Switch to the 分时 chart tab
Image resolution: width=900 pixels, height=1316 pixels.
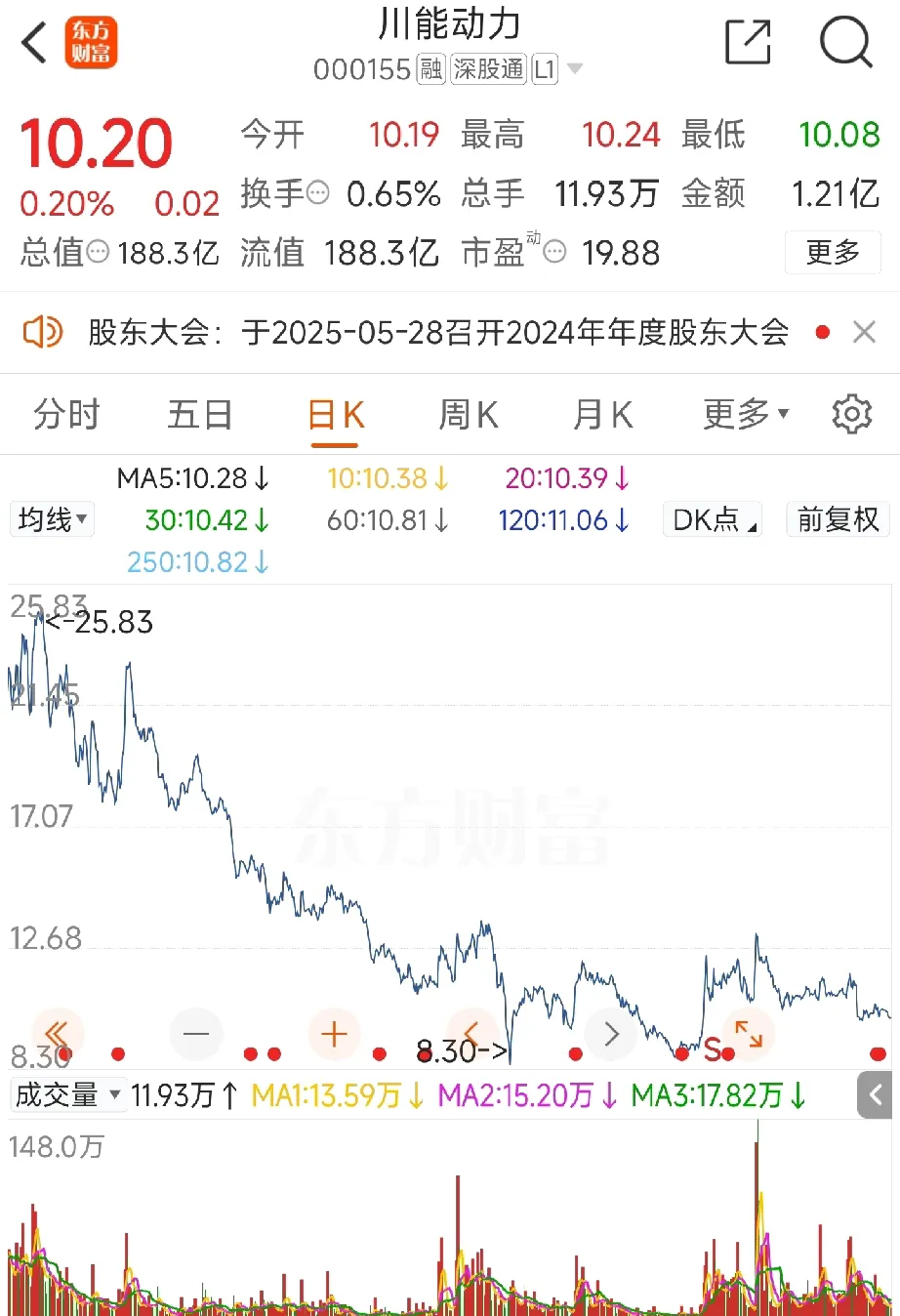coord(66,415)
